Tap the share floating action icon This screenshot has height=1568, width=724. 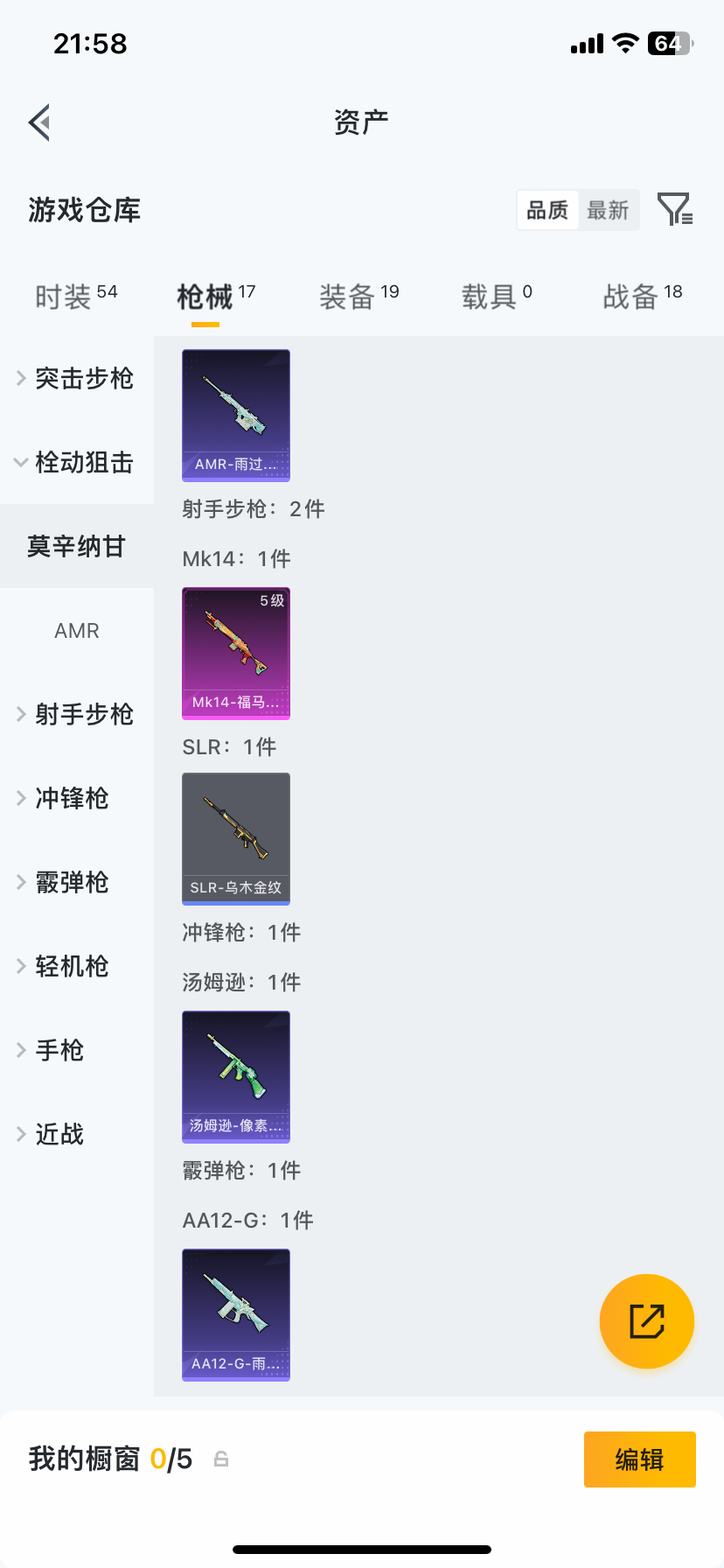(x=646, y=1321)
